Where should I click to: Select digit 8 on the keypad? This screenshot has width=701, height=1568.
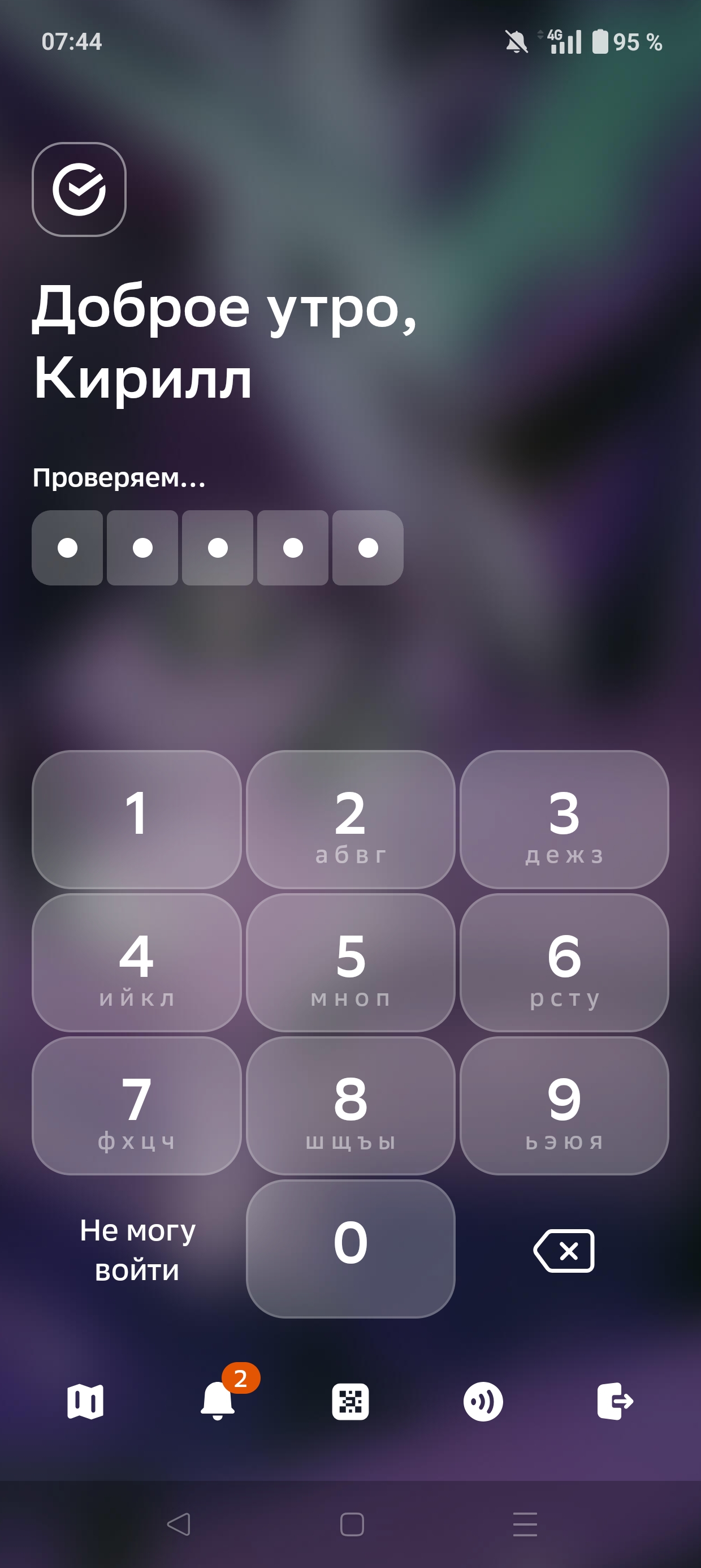coord(350,1105)
